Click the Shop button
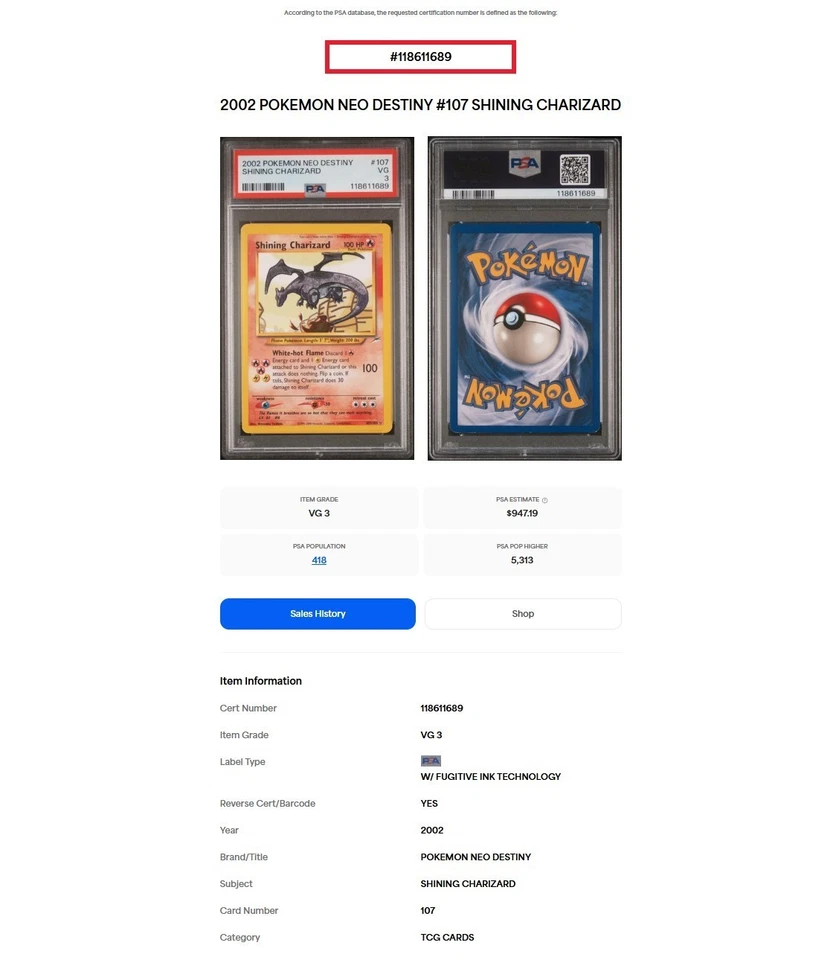The height and width of the screenshot is (960, 839). point(522,613)
